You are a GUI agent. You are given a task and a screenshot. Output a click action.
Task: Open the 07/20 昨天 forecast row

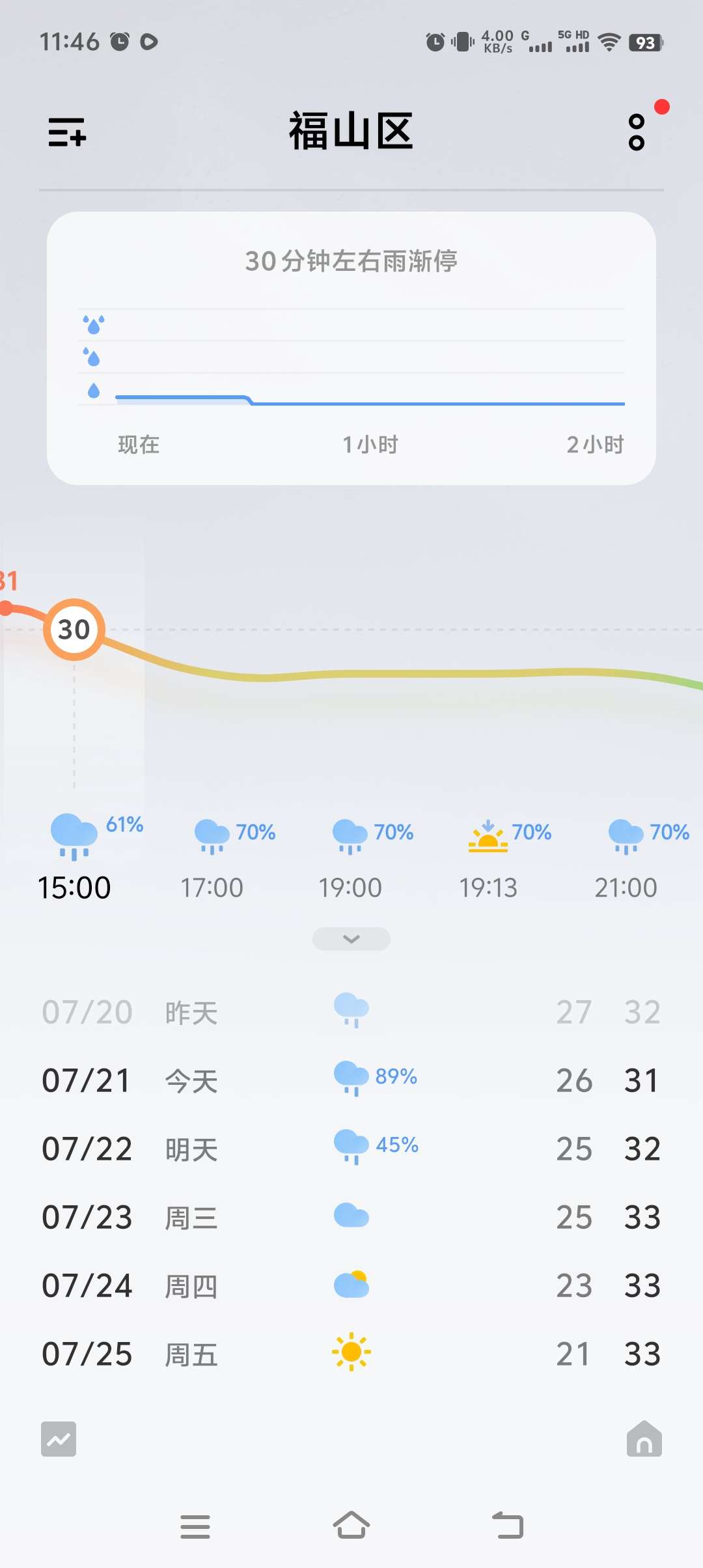click(x=351, y=1012)
